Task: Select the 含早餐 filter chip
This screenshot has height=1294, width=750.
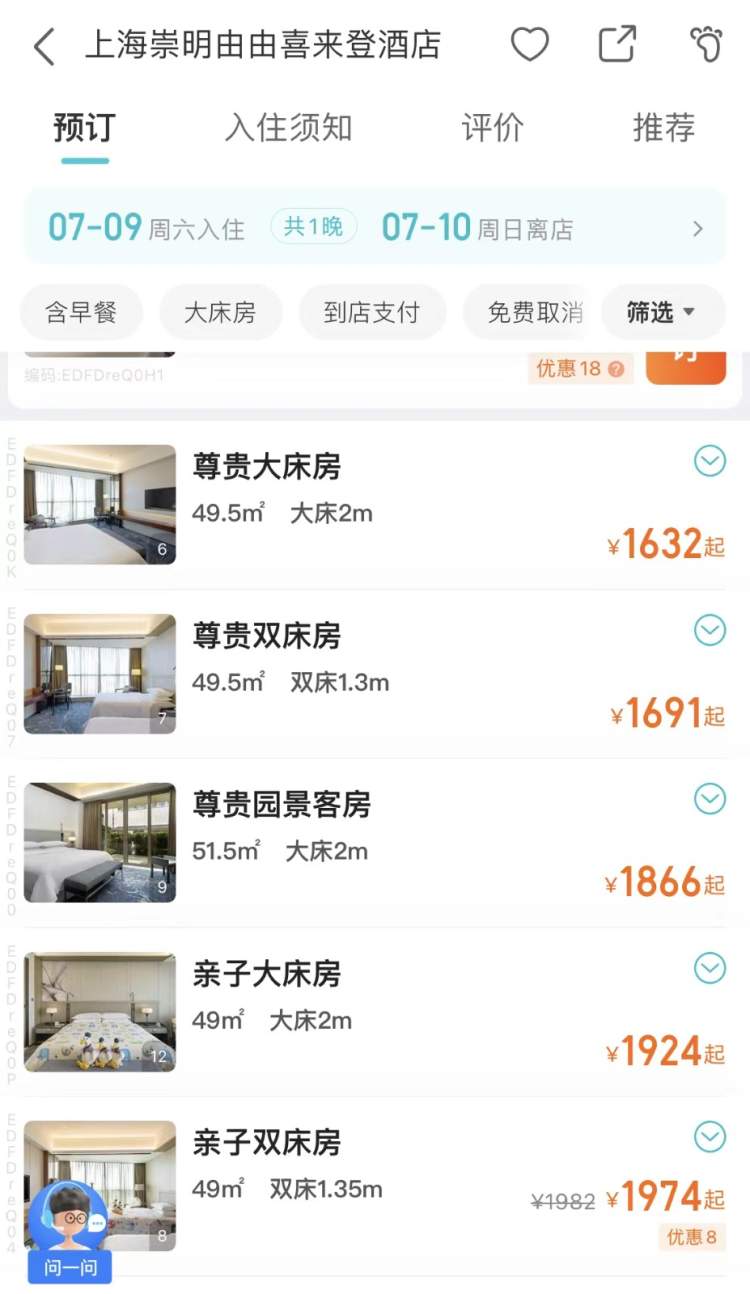Action: (x=81, y=313)
